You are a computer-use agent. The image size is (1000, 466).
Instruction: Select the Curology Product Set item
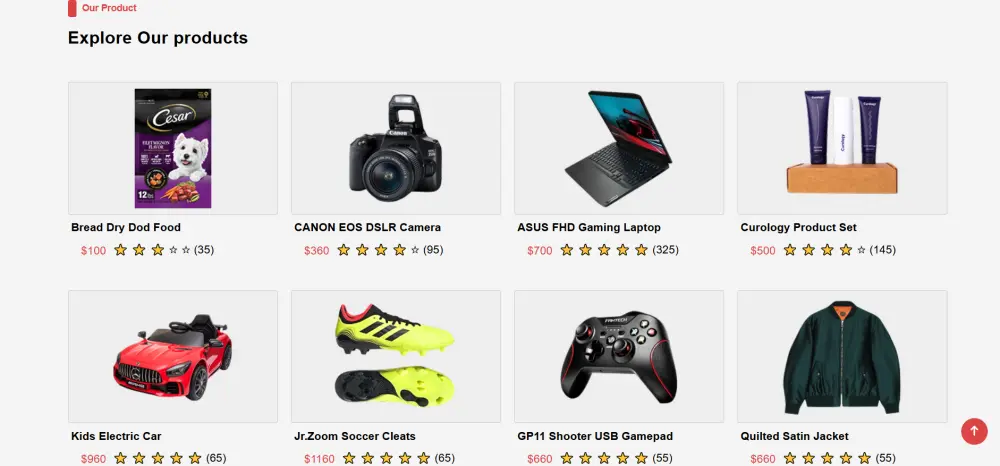(x=841, y=148)
